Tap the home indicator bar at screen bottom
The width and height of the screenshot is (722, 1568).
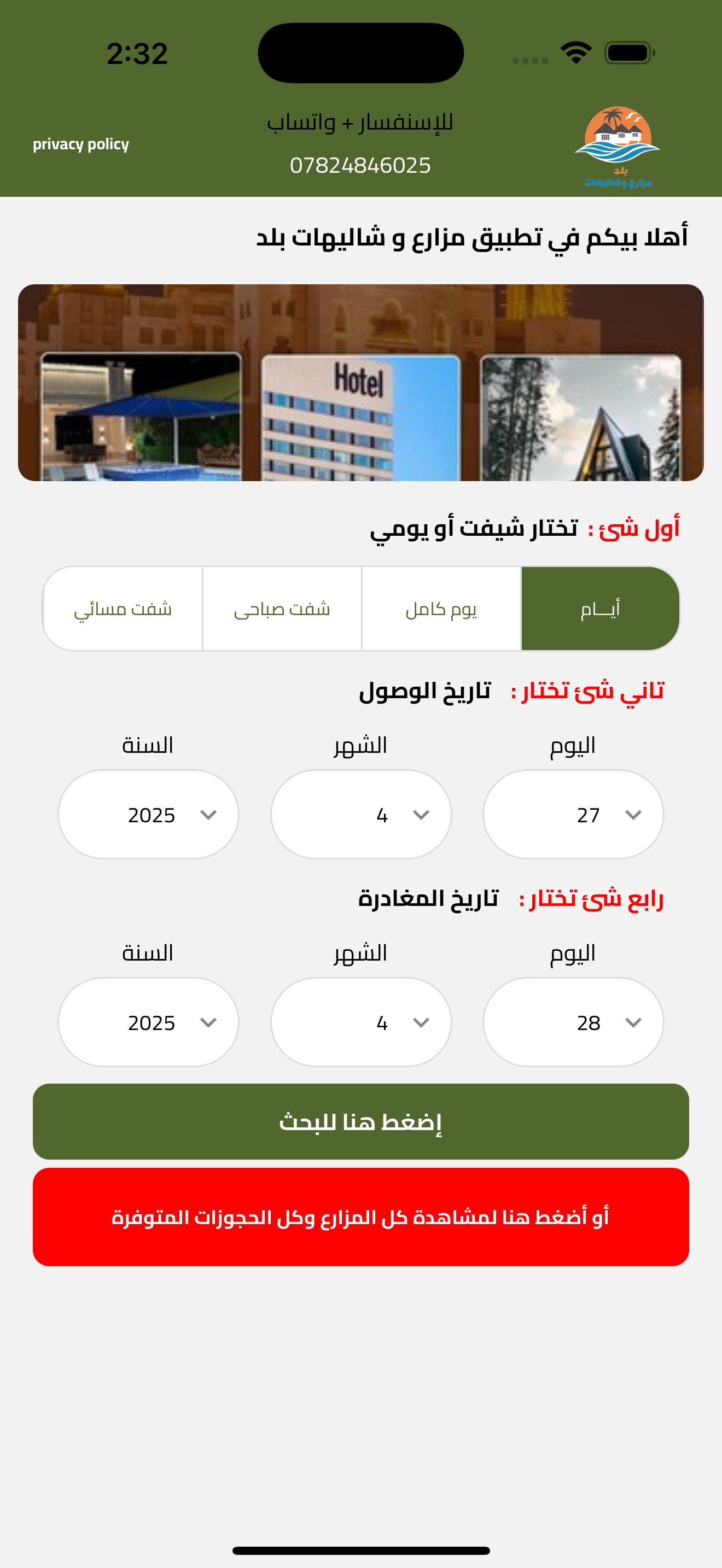coord(360,1550)
